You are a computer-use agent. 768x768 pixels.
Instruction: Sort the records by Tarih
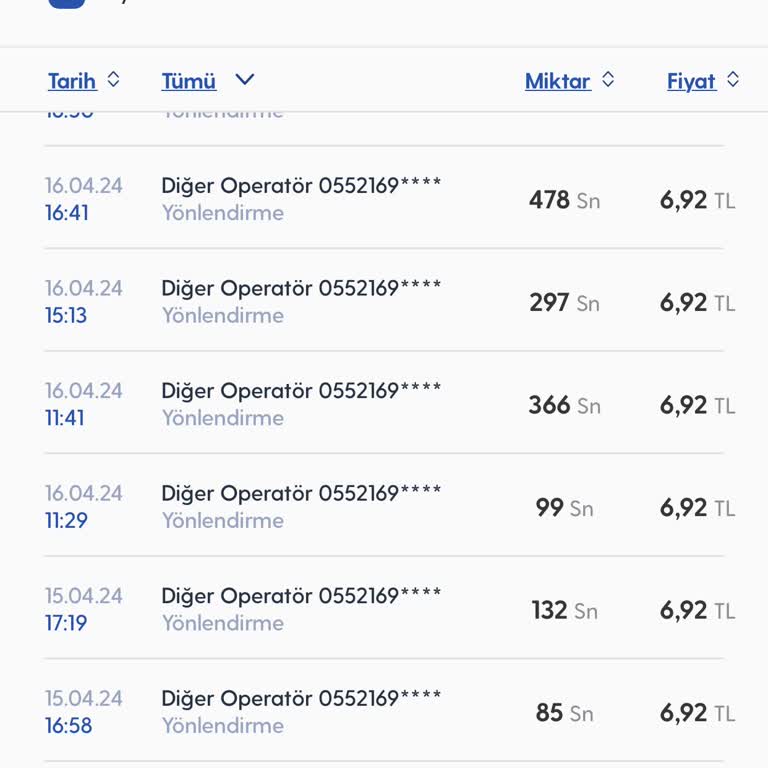84,81
